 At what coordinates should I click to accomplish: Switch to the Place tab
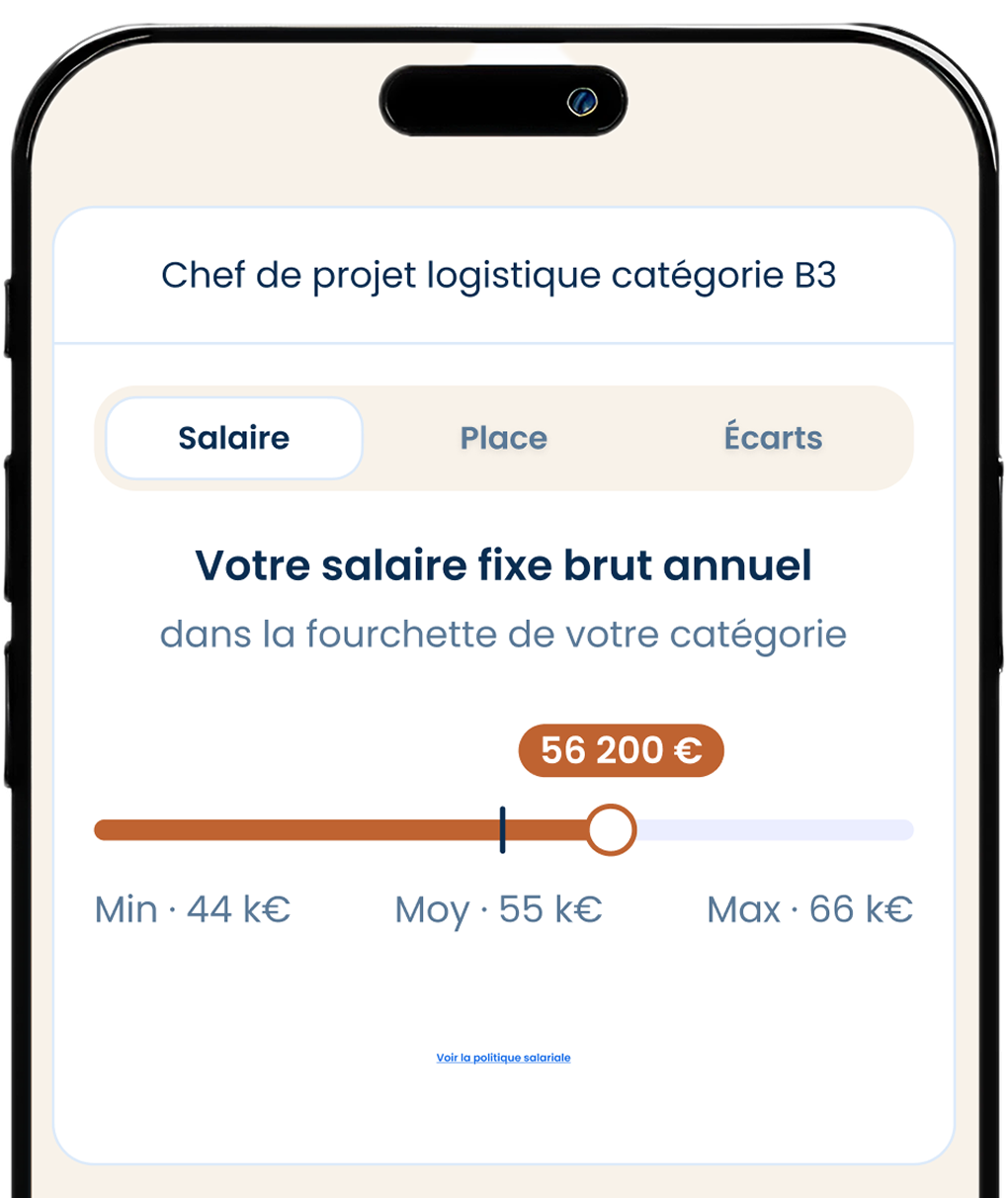coord(503,438)
